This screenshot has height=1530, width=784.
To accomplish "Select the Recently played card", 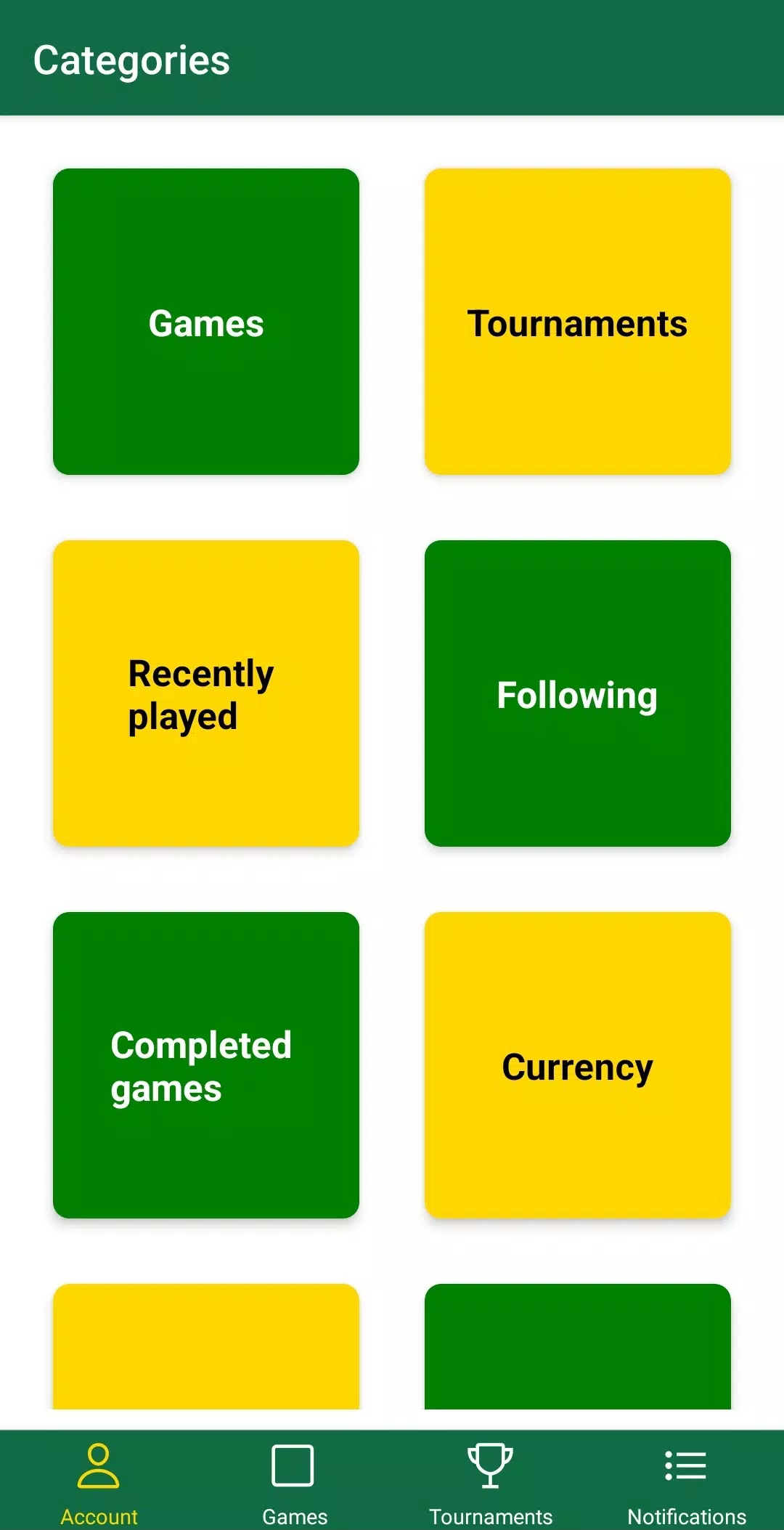I will (206, 693).
